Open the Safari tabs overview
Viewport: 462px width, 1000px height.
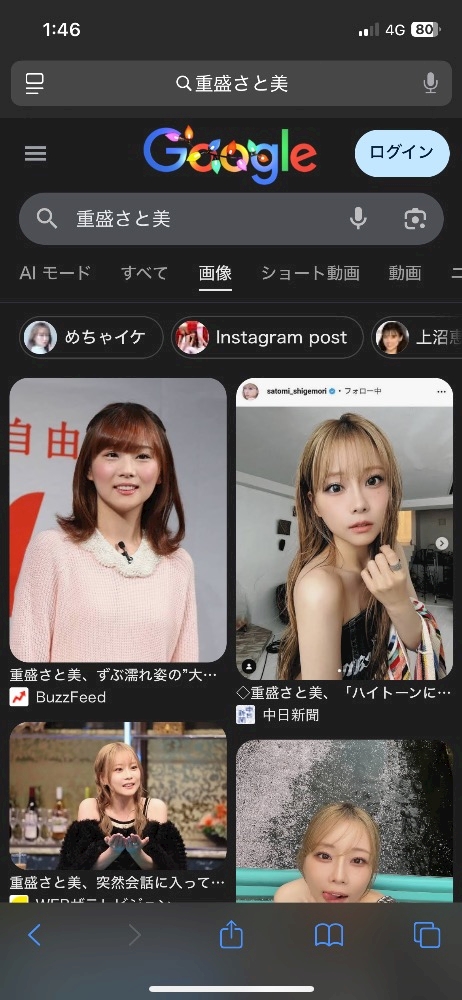pos(427,935)
